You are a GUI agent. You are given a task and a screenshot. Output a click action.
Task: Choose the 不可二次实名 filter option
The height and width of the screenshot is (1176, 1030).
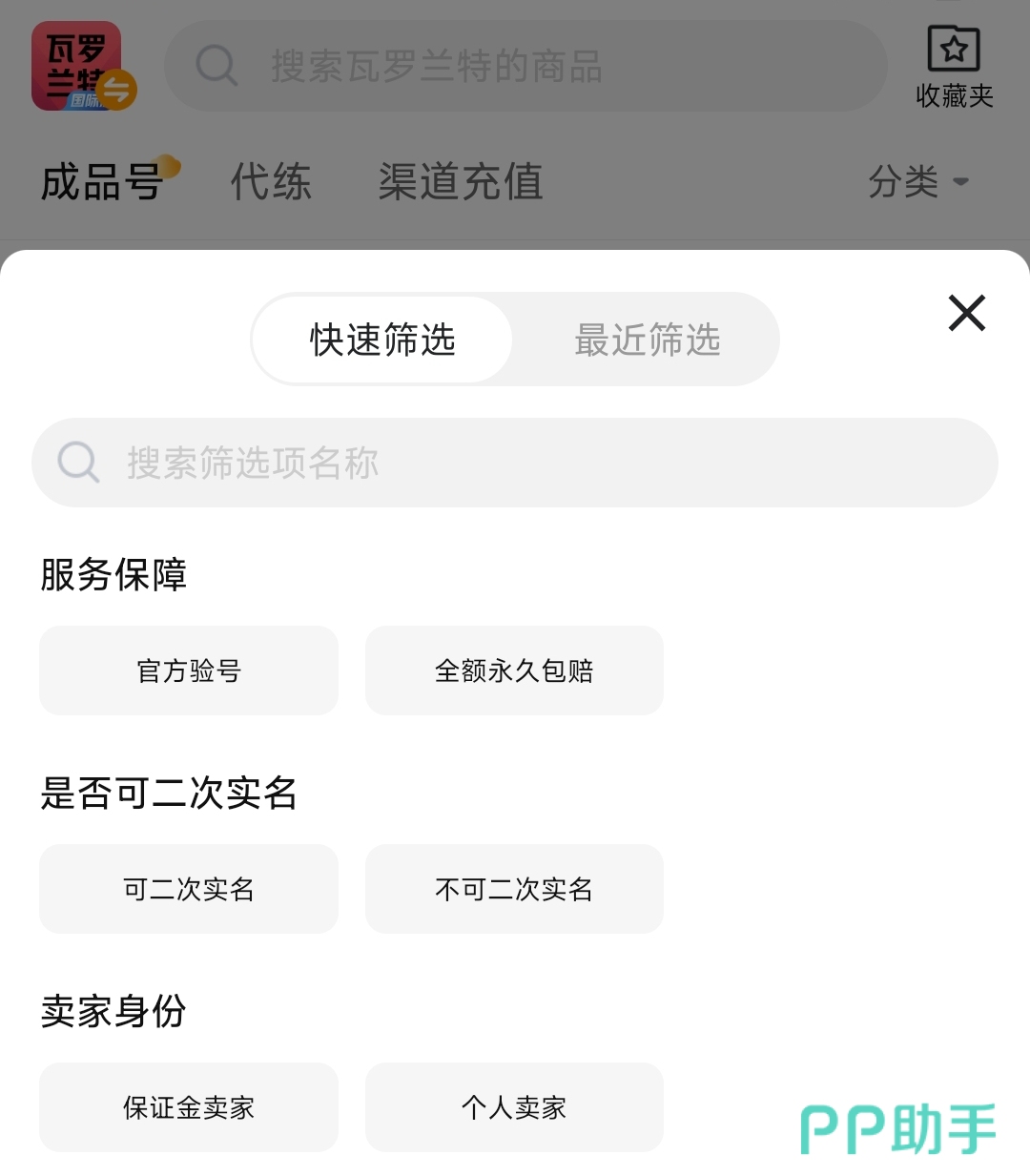click(514, 889)
